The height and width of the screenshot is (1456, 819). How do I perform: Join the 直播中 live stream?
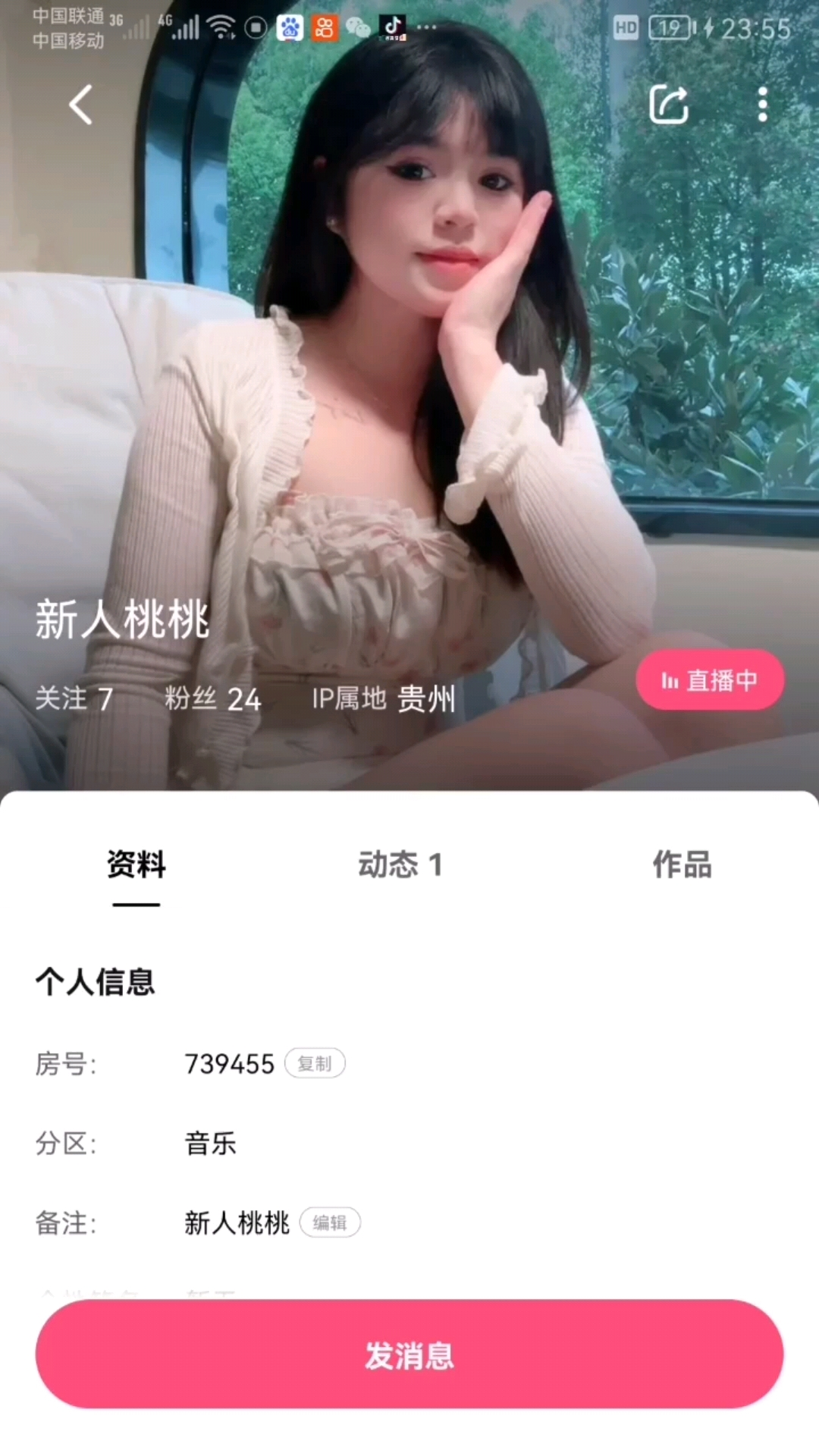click(710, 679)
